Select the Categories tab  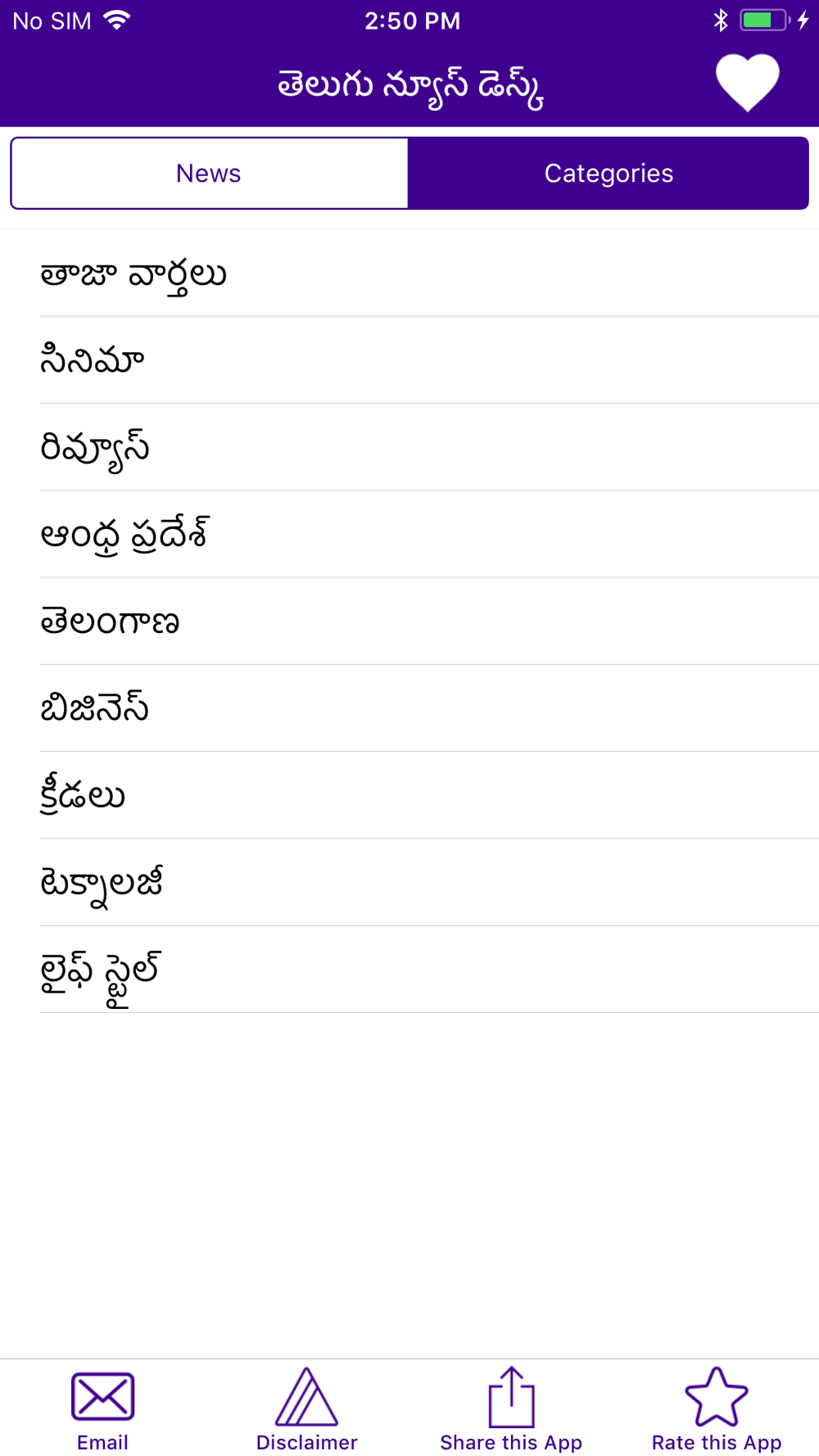(x=609, y=174)
